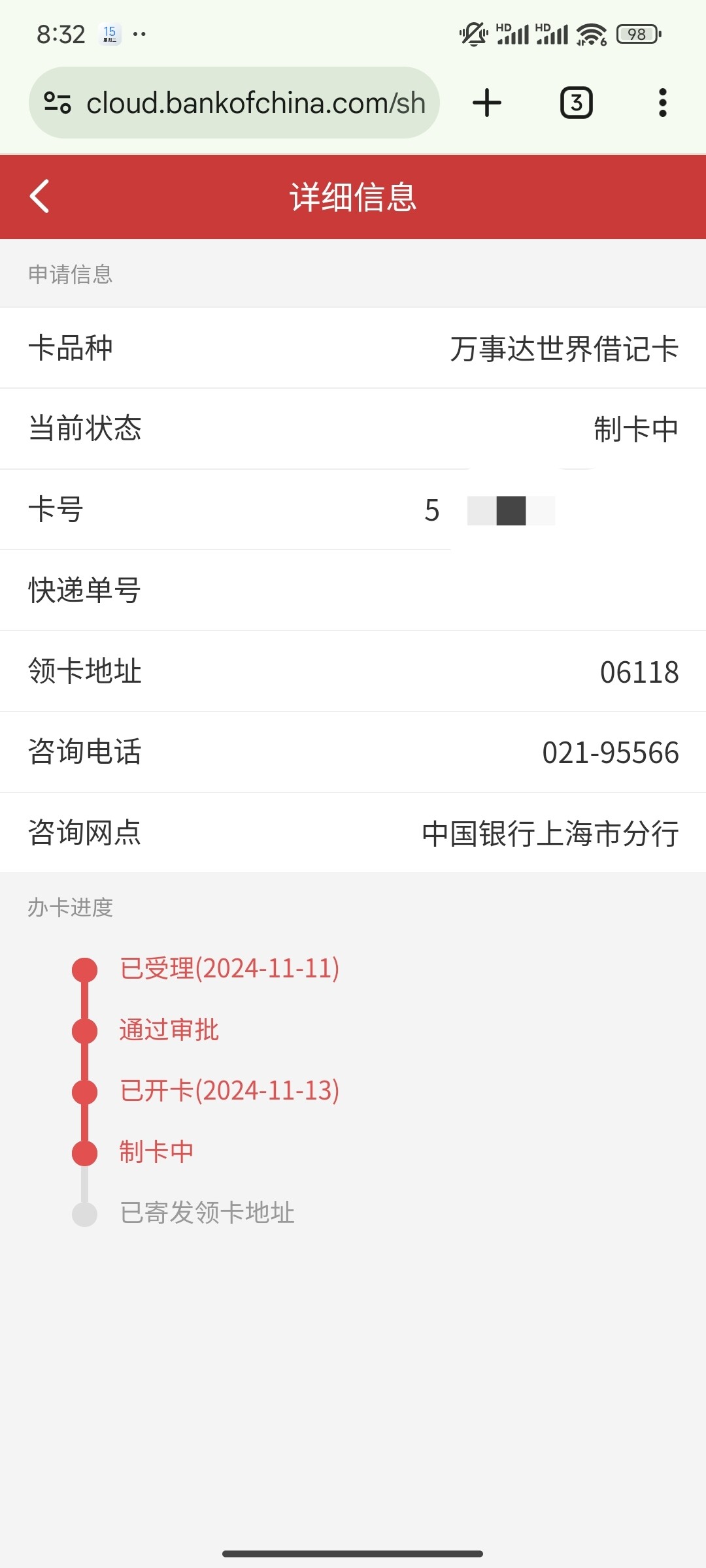The height and width of the screenshot is (1568, 706).
Task: Open the browser overflow menu
Action: pyautogui.click(x=663, y=103)
